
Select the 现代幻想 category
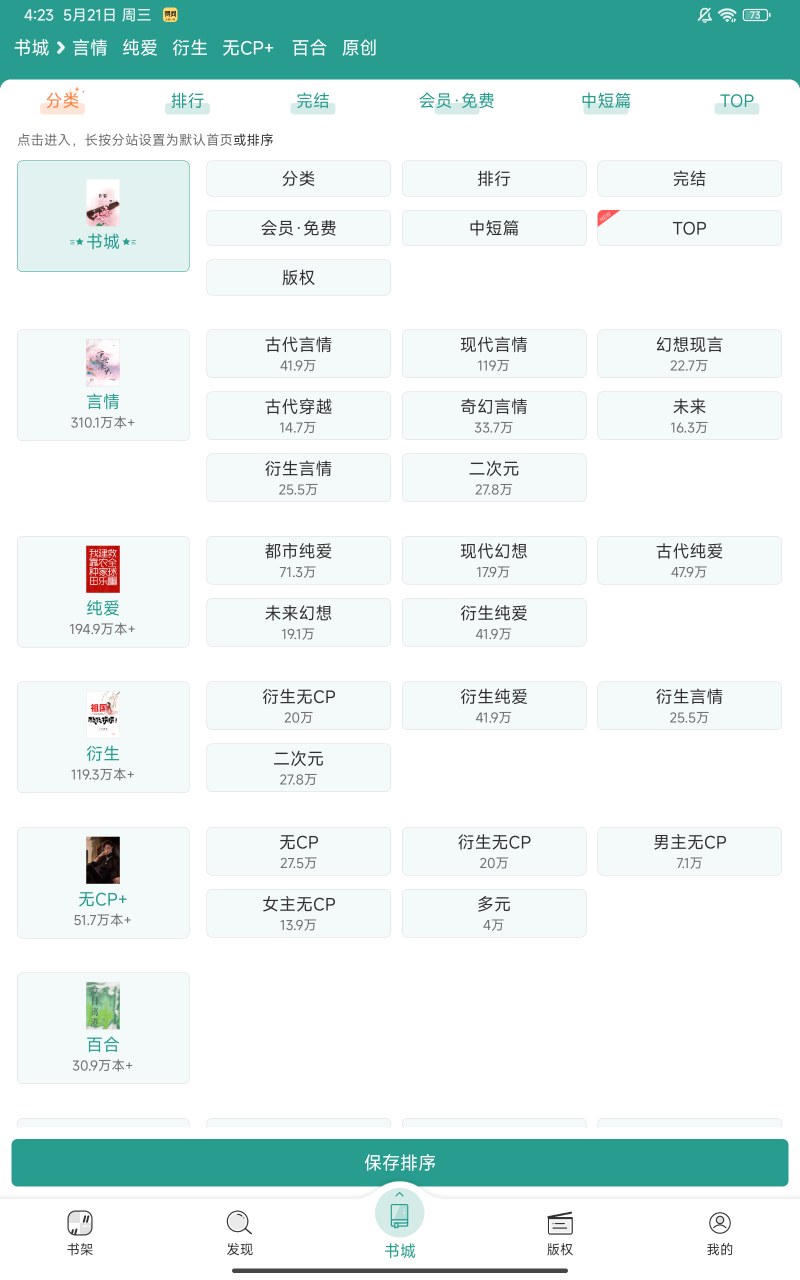coord(494,560)
